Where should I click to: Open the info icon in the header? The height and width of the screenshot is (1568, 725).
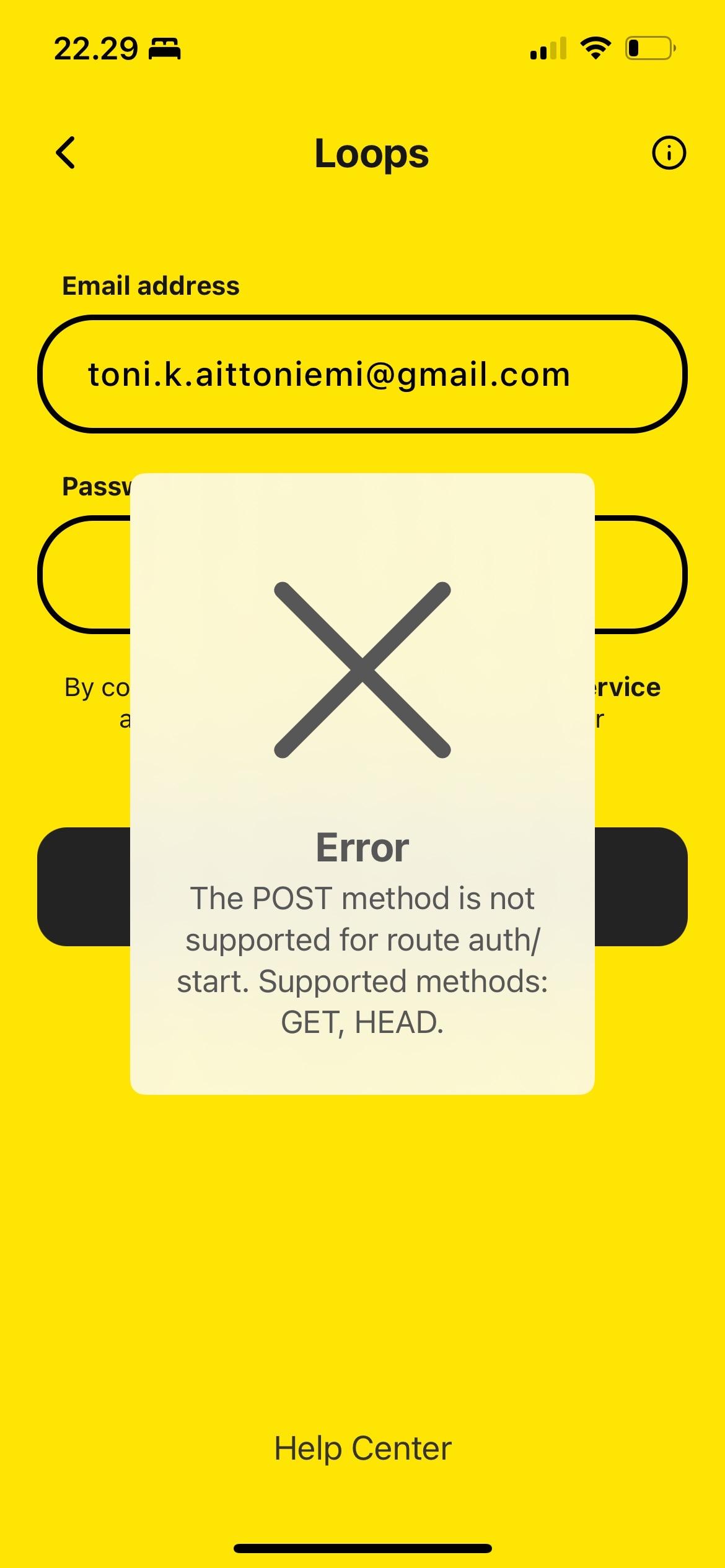pyautogui.click(x=669, y=153)
